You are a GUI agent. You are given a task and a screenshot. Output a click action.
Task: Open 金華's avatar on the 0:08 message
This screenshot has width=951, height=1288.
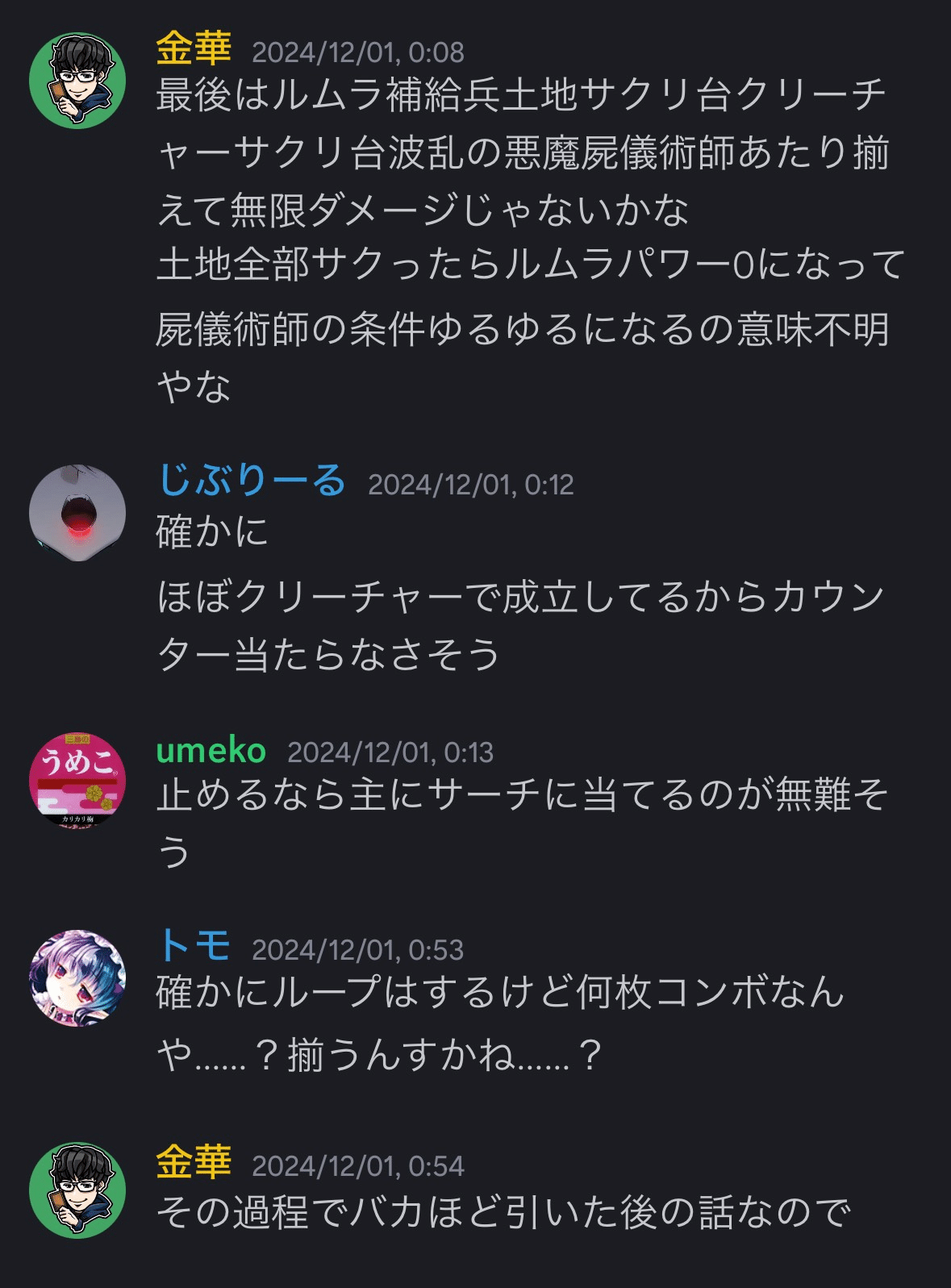[x=77, y=81]
